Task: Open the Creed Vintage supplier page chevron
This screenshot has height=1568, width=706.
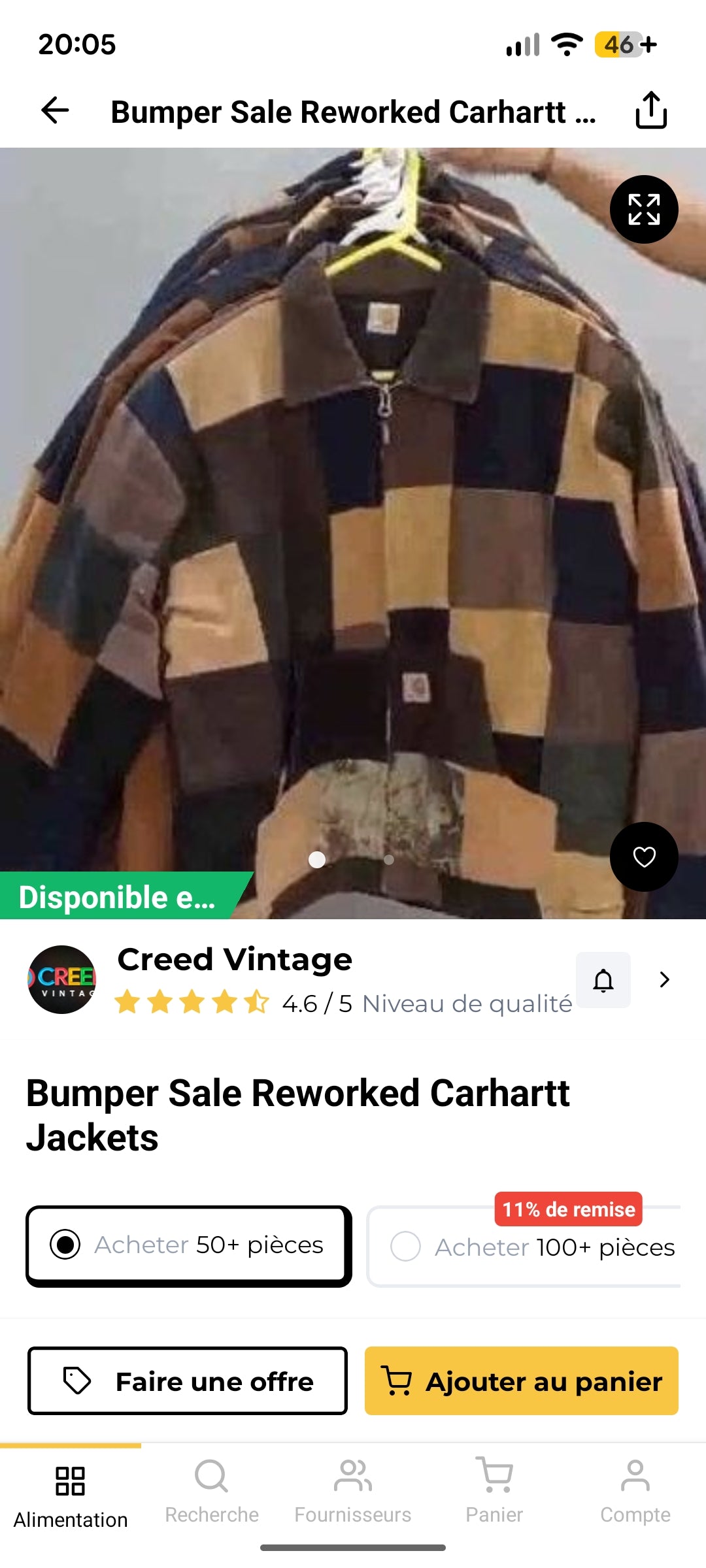Action: click(x=664, y=979)
